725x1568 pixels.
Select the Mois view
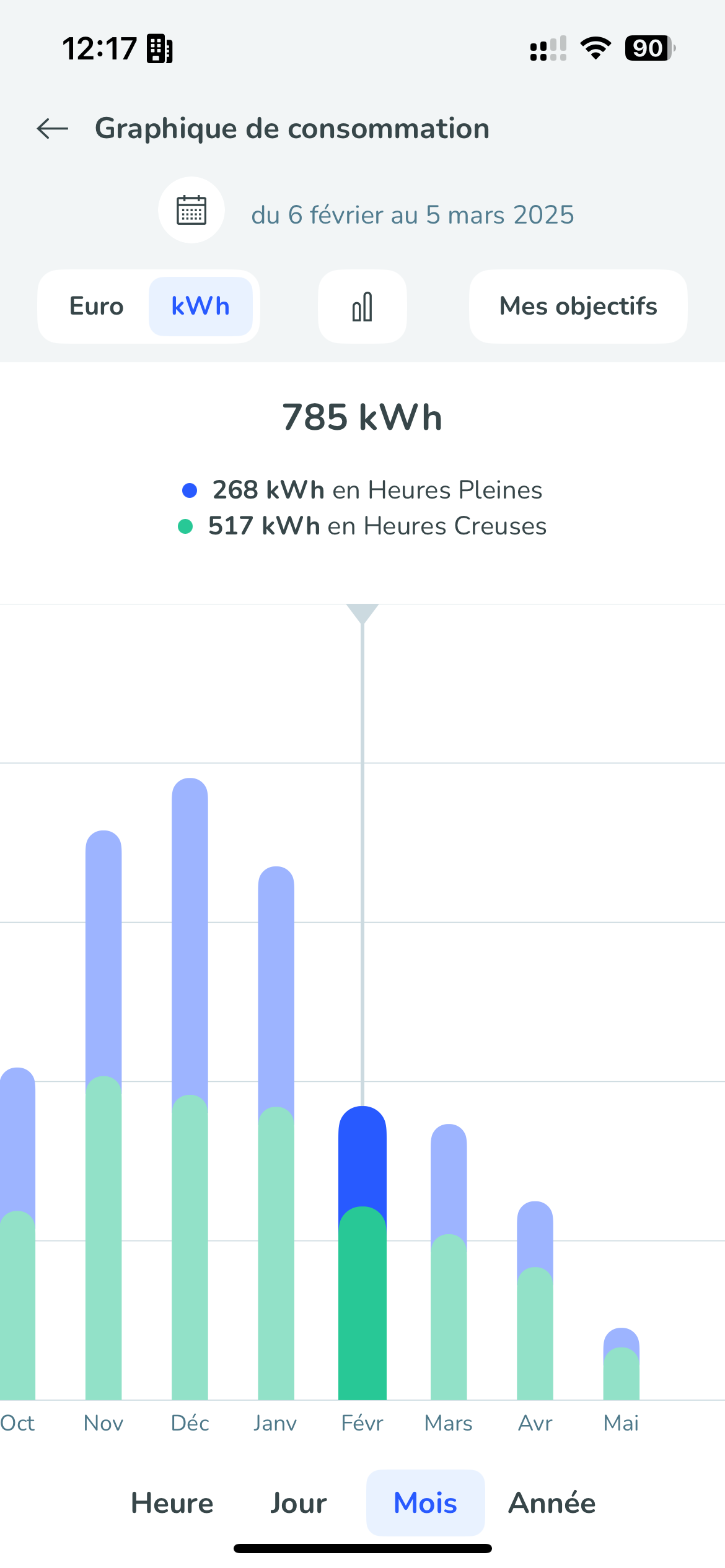tap(425, 1503)
